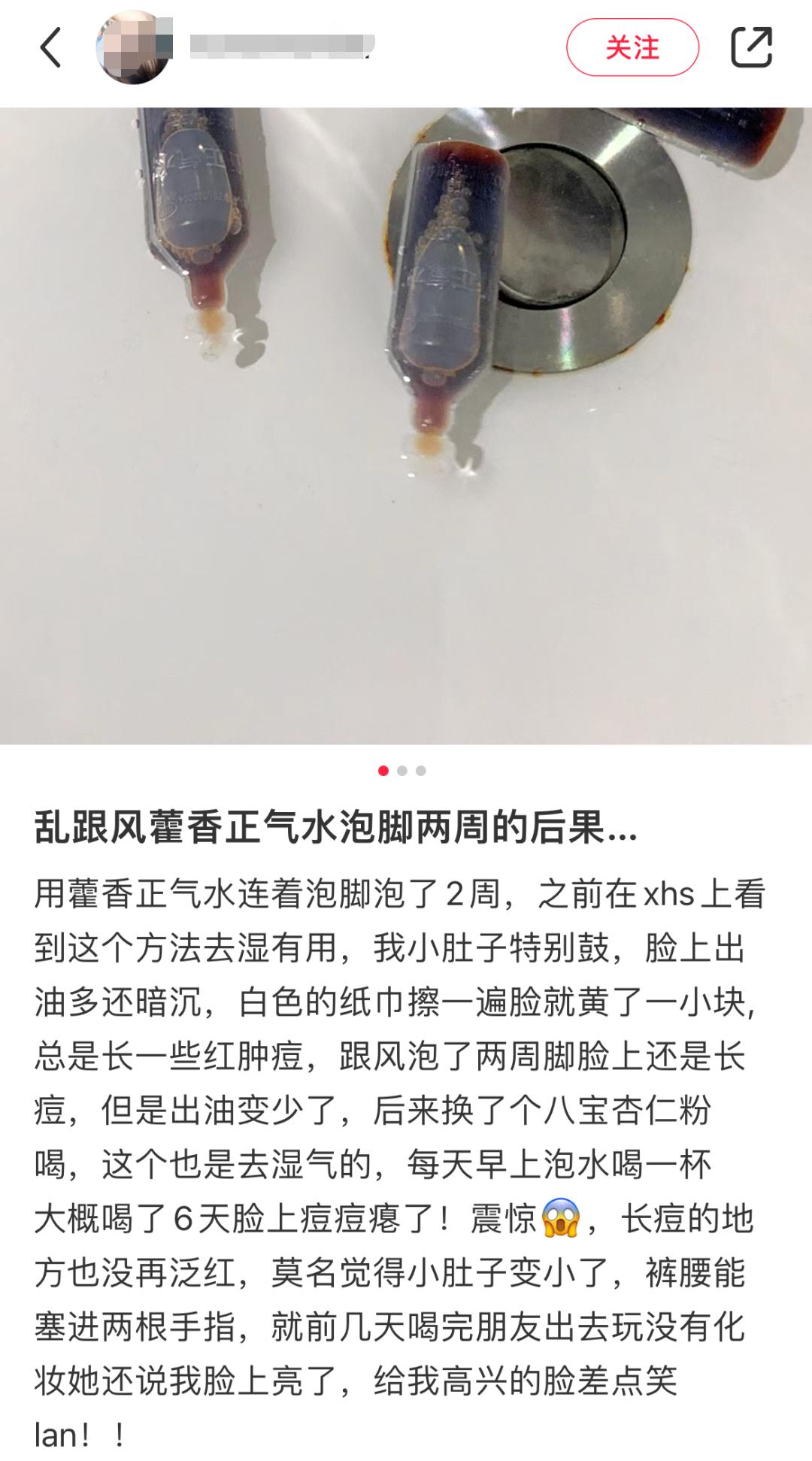The image size is (812, 1461).
Task: Open the post photo of ampoules
Action: coord(406,426)
